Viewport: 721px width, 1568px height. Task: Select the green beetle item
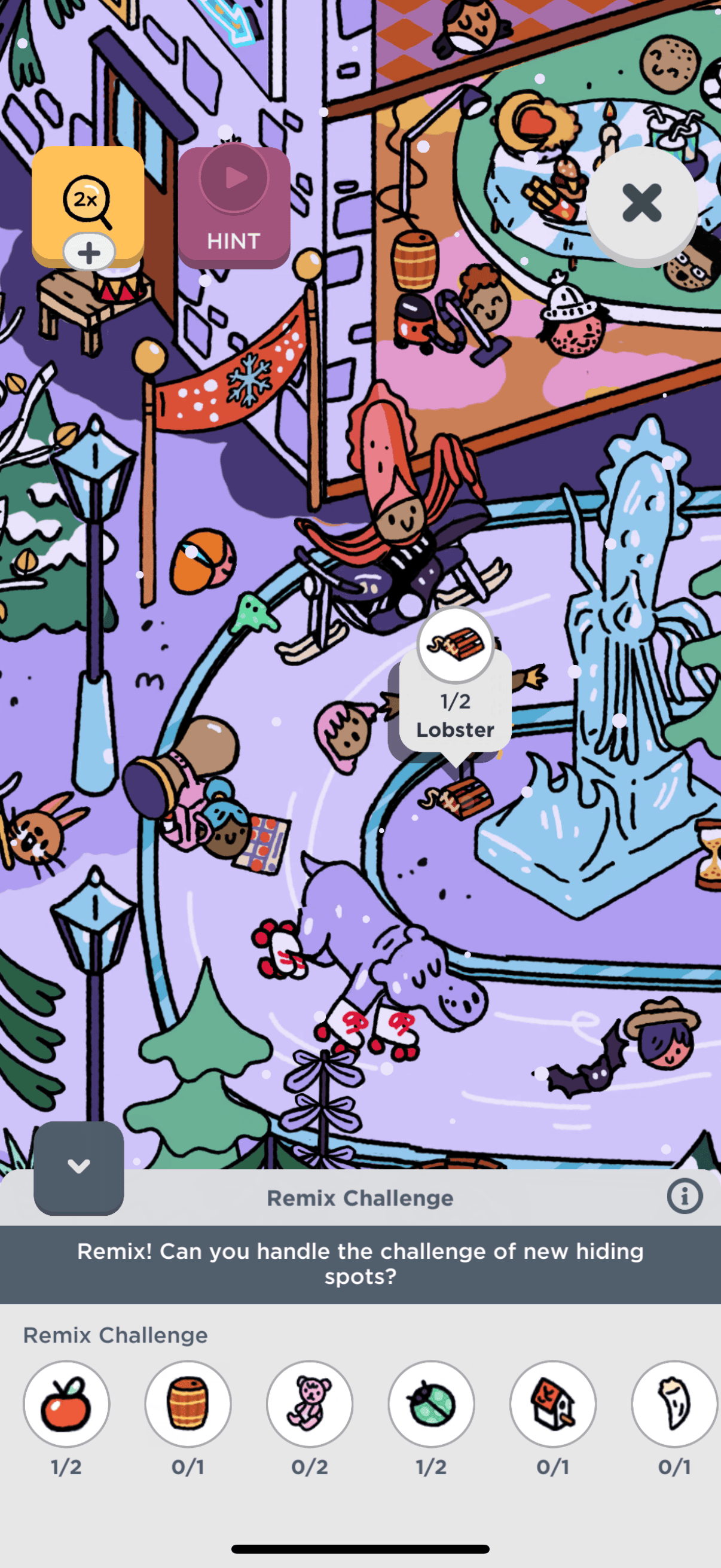[432, 1404]
